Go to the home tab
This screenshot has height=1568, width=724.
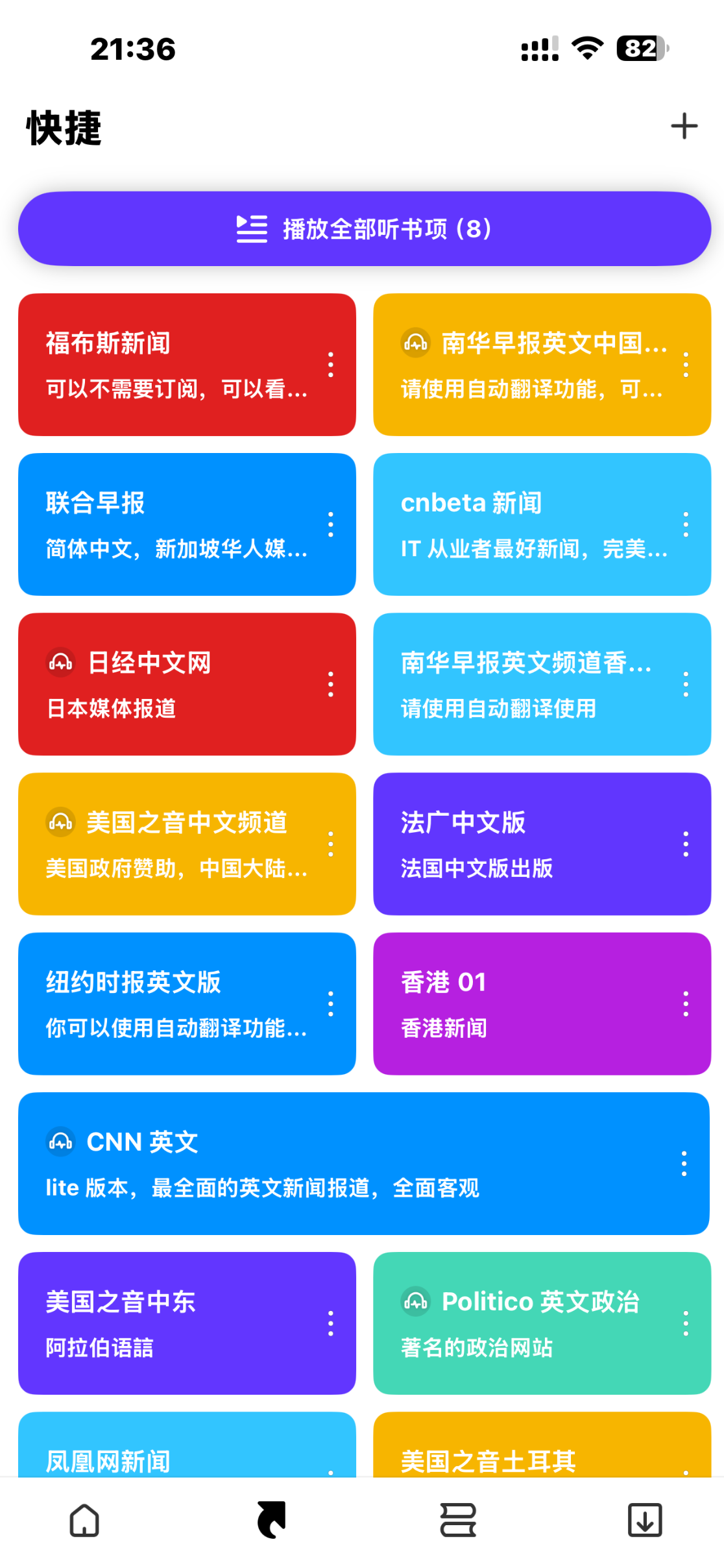(84, 1520)
